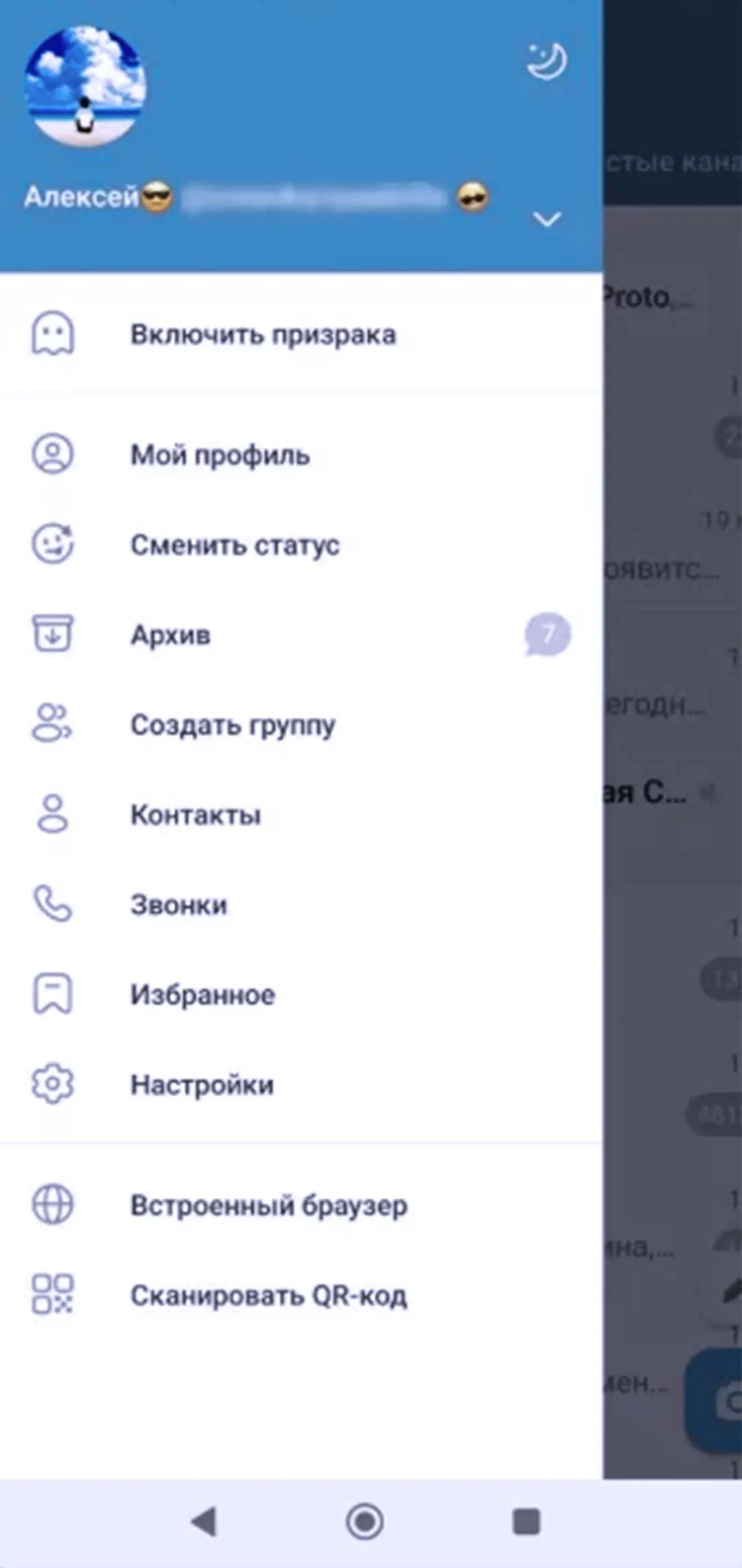Launch Встроенный браузер
The image size is (742, 1568).
click(x=269, y=1205)
